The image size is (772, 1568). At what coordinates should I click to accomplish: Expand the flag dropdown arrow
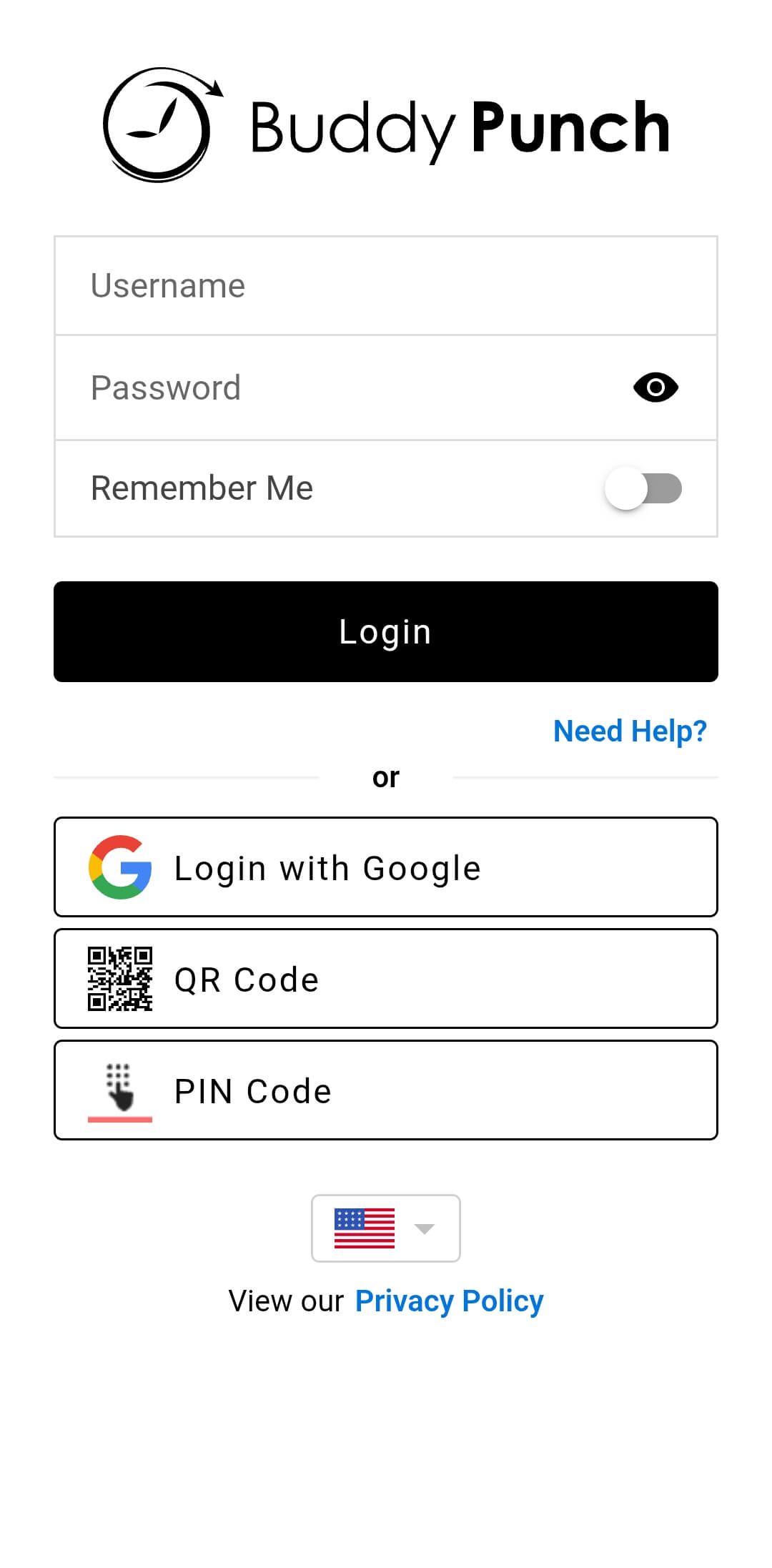[x=425, y=1228]
